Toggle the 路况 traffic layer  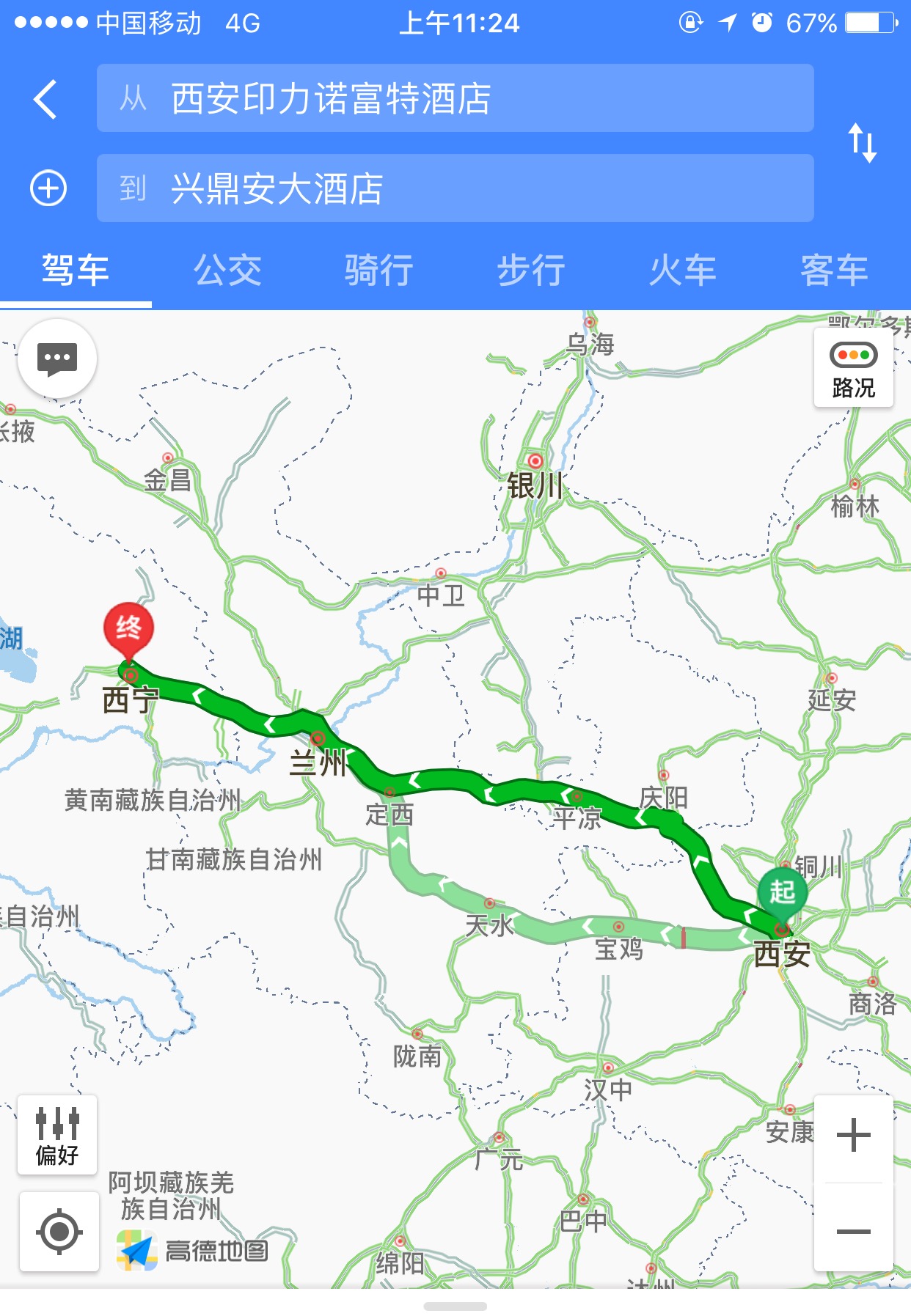click(853, 368)
